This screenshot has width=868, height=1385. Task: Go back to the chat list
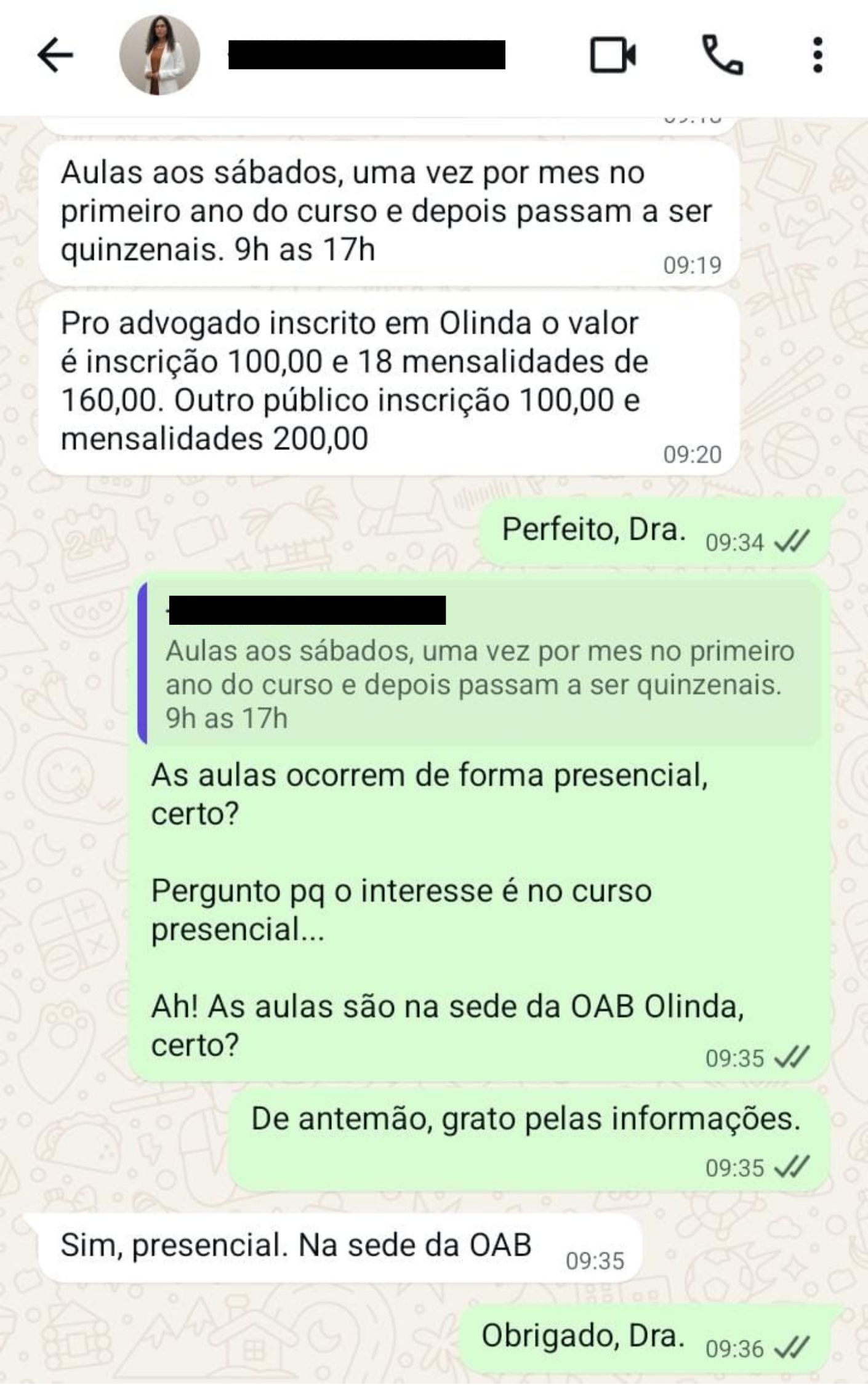[x=55, y=55]
